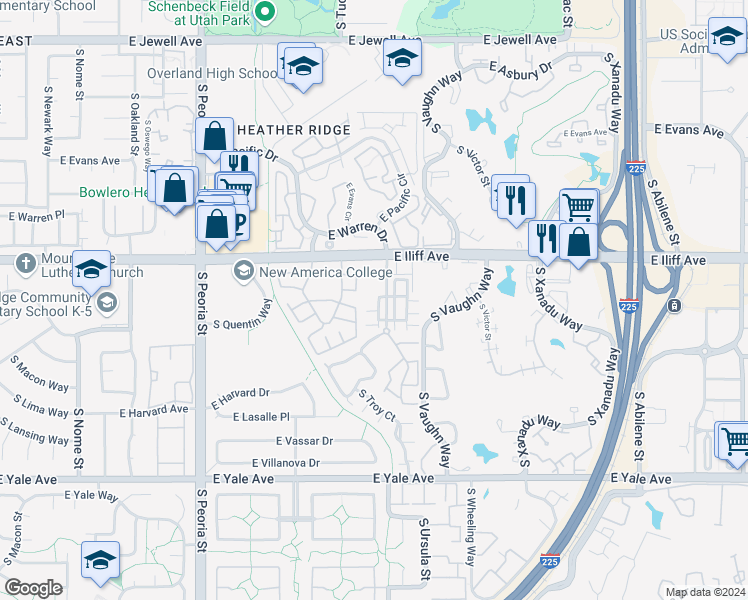Open the shopping cart marker above E Iliff Ave by I-225
Image resolution: width=748 pixels, height=600 pixels.
tap(579, 207)
